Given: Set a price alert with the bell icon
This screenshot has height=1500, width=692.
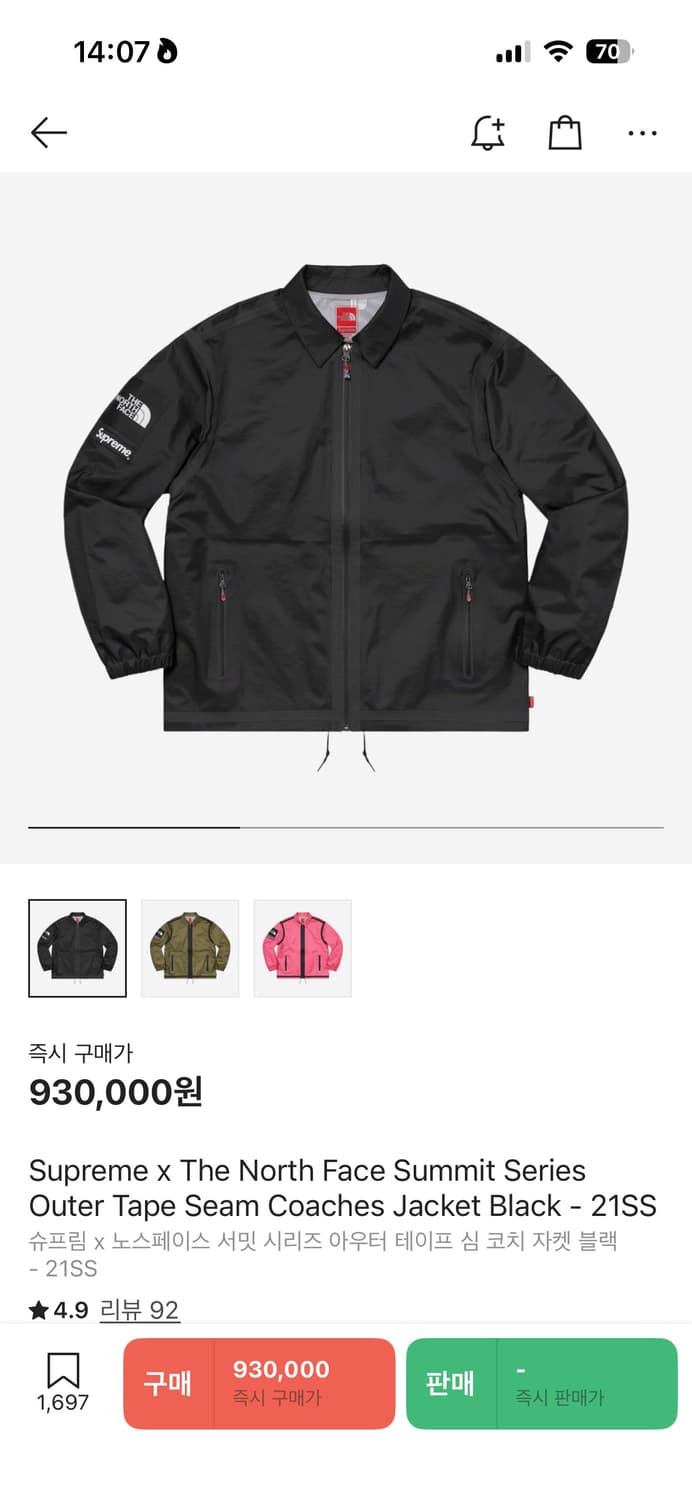Looking at the screenshot, I should pos(488,133).
